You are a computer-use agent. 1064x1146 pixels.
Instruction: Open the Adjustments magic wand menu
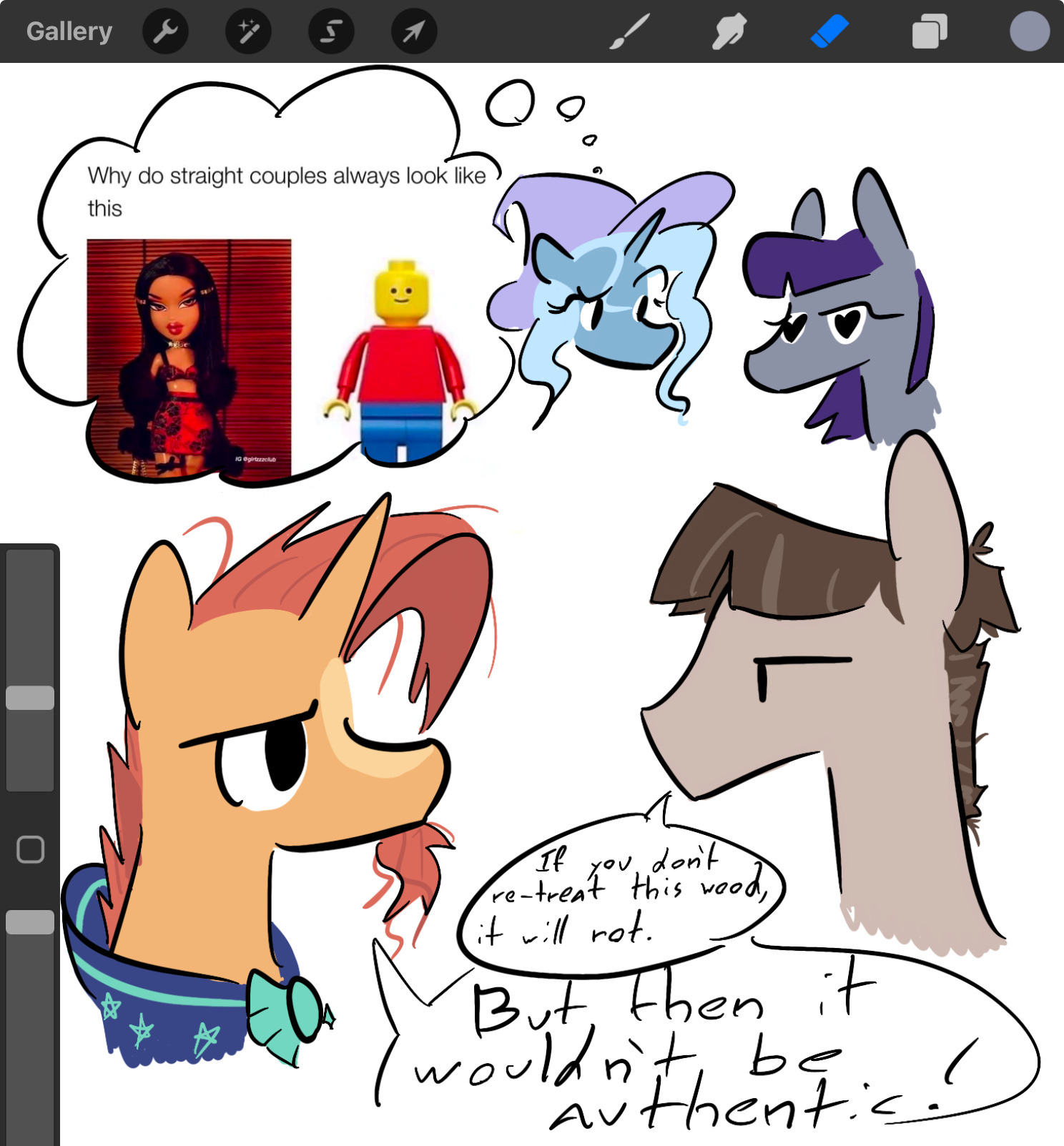(248, 31)
